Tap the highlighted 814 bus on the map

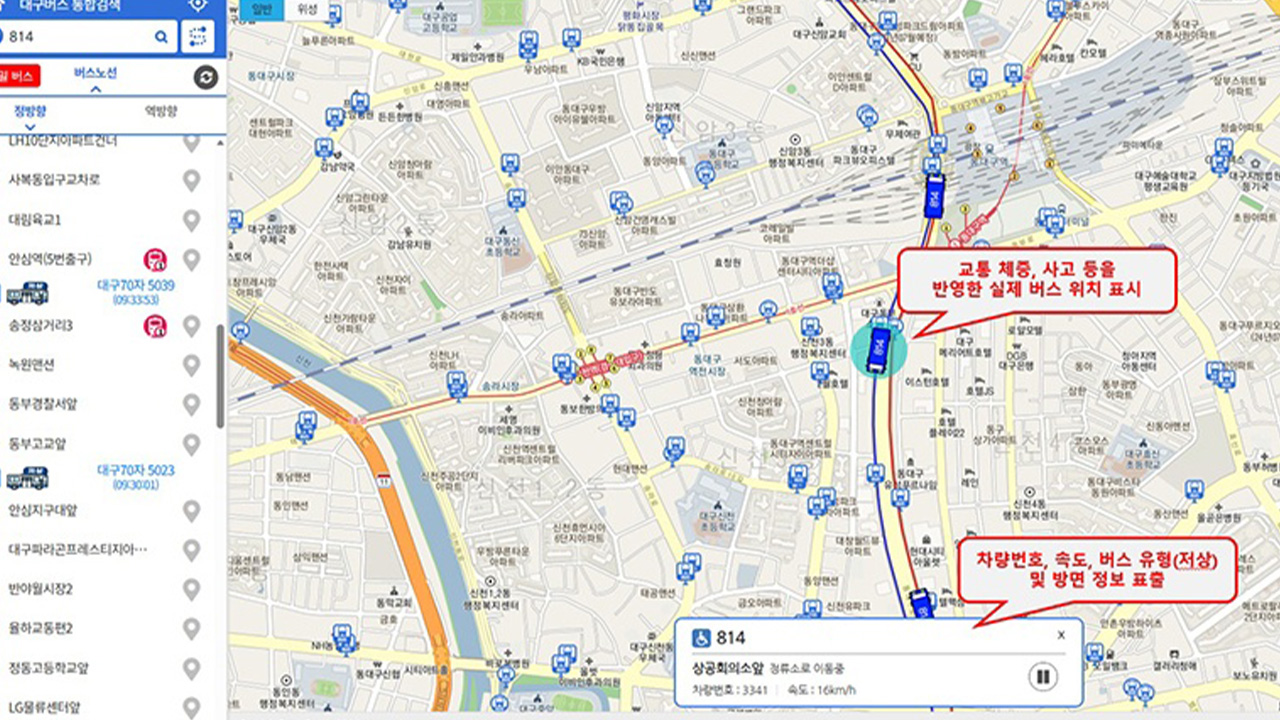point(879,350)
